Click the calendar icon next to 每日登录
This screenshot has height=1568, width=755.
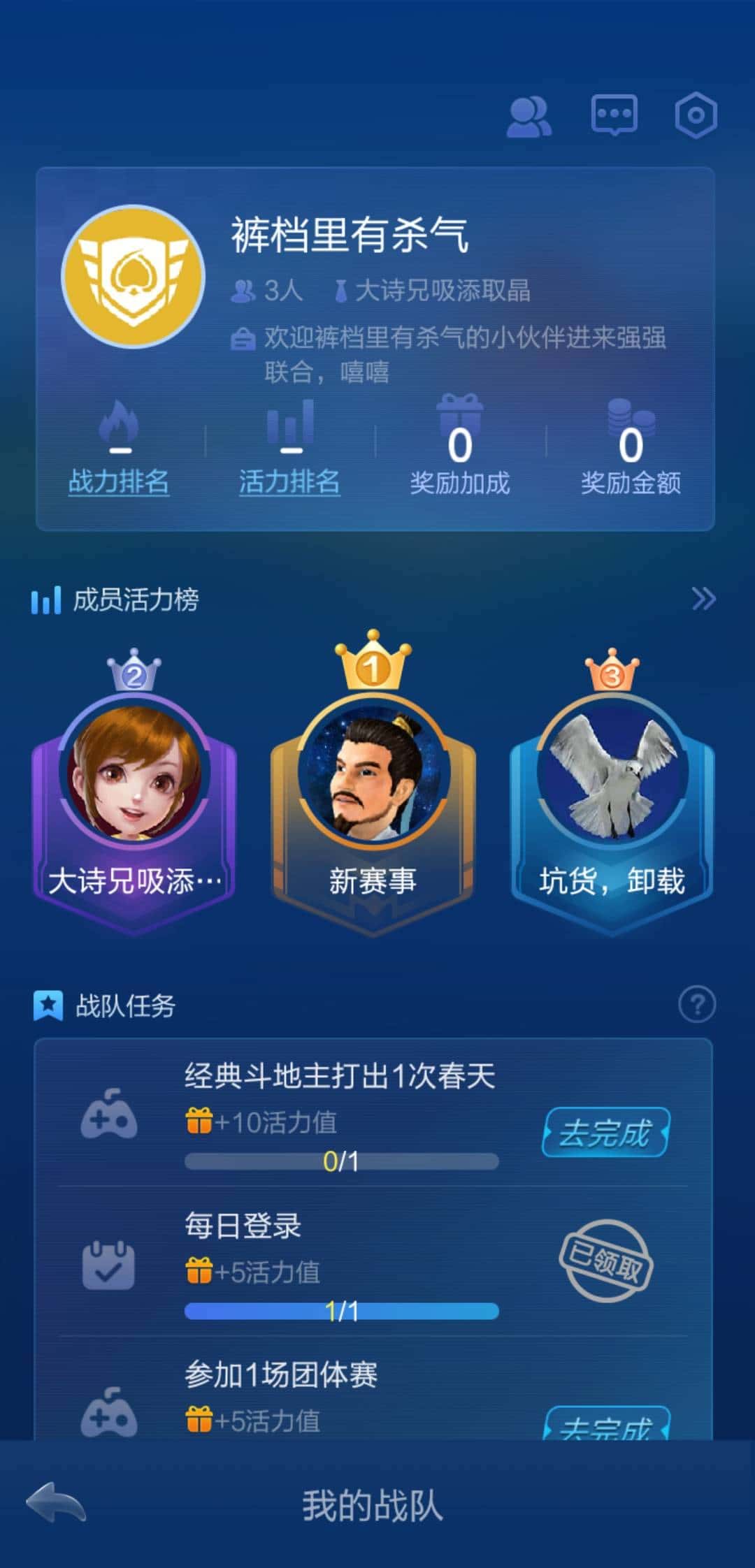(x=108, y=1265)
